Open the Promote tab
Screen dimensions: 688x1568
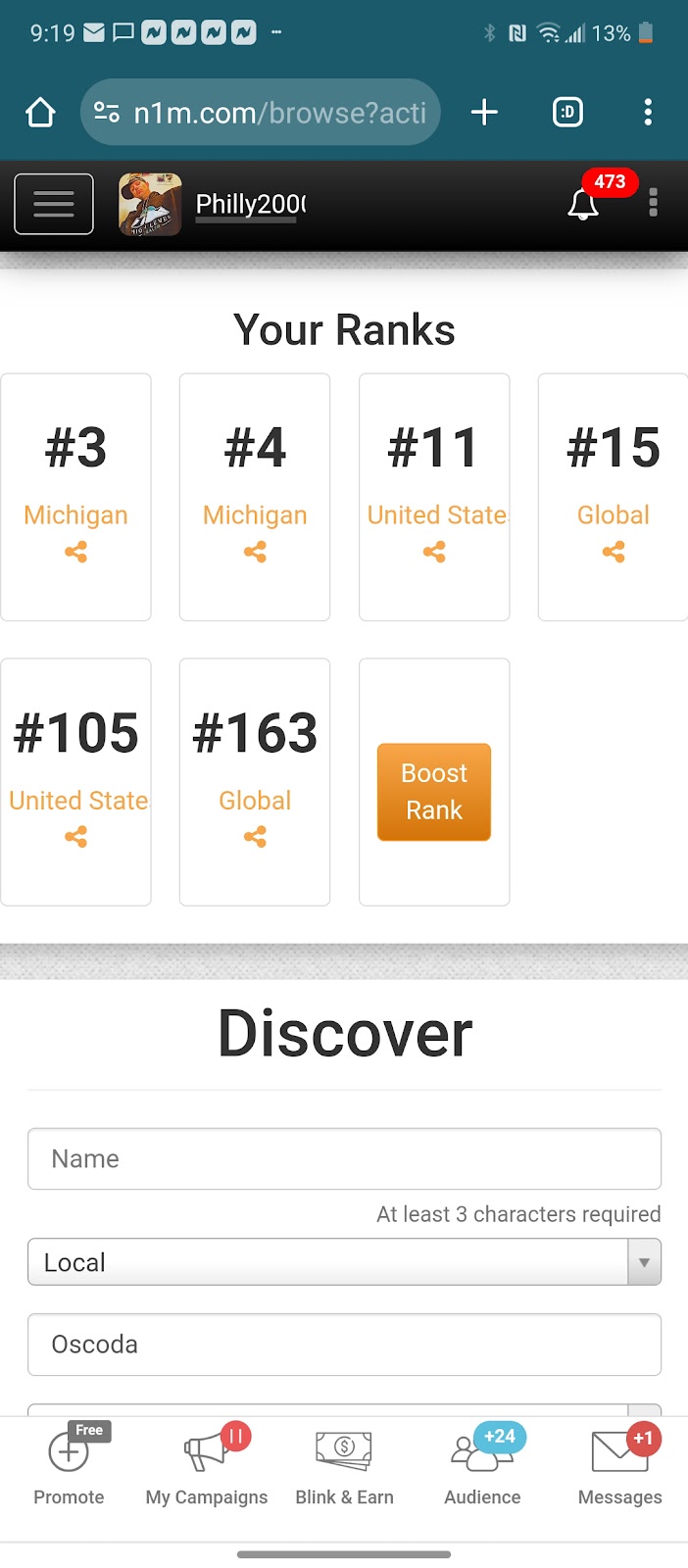[69, 1466]
